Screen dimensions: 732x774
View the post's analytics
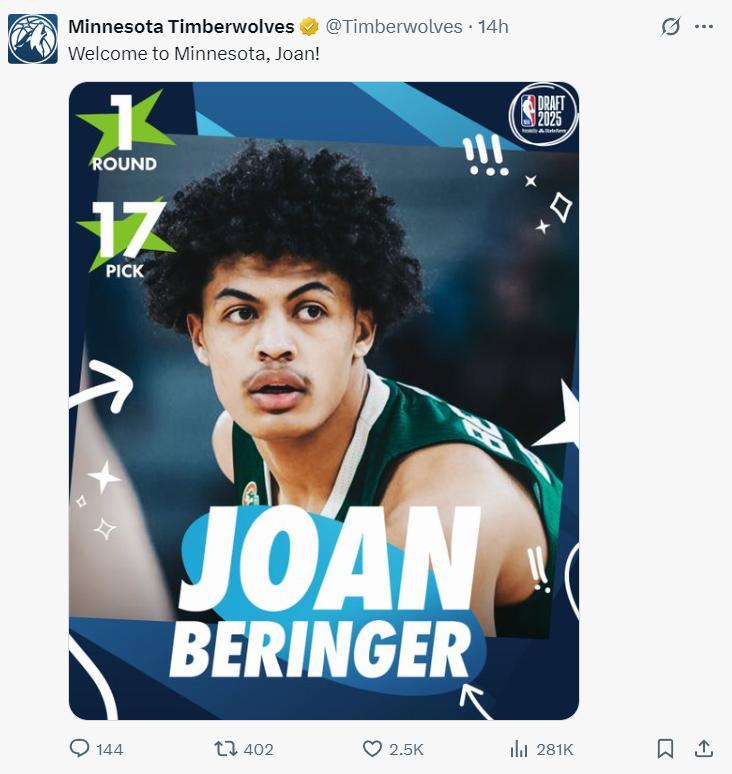click(x=519, y=748)
